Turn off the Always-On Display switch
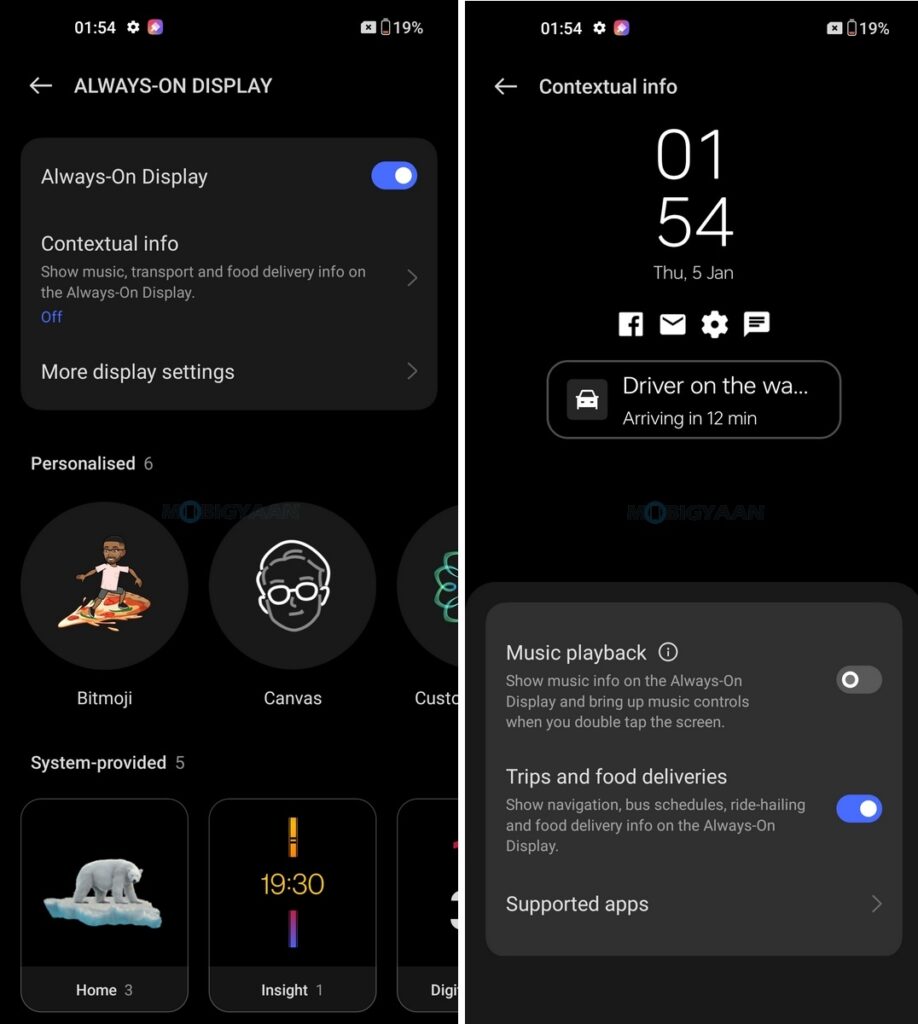The height and width of the screenshot is (1024, 918). 393,177
